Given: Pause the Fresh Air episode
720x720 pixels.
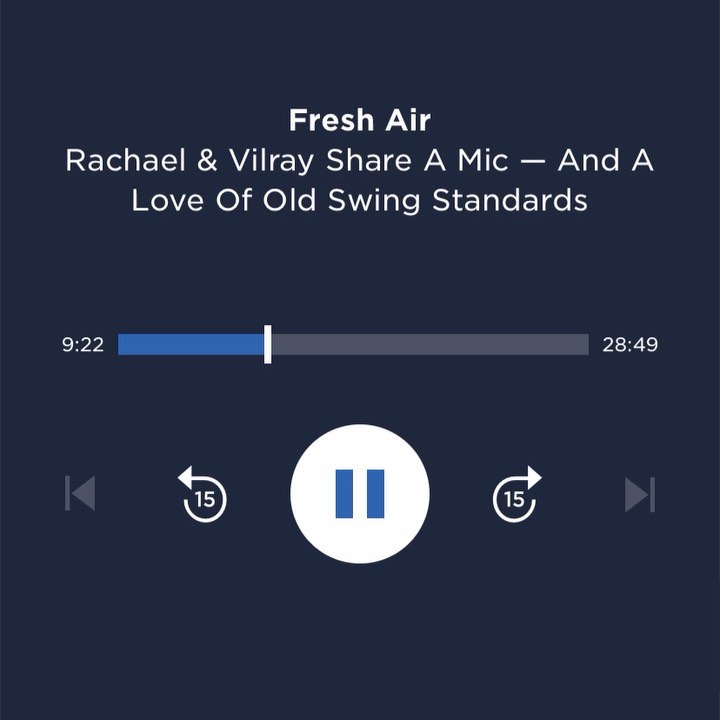Looking at the screenshot, I should (x=360, y=494).
